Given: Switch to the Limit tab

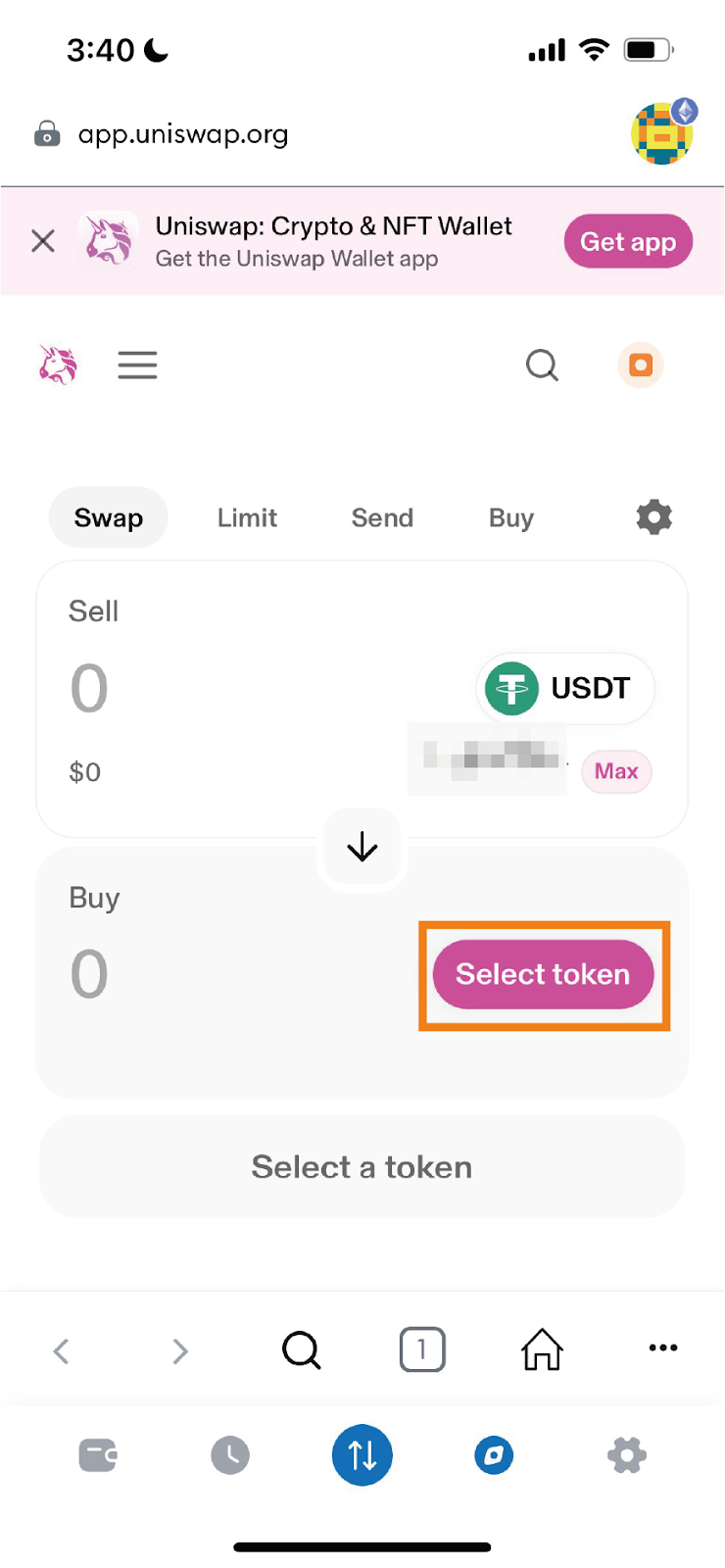Looking at the screenshot, I should point(247,517).
